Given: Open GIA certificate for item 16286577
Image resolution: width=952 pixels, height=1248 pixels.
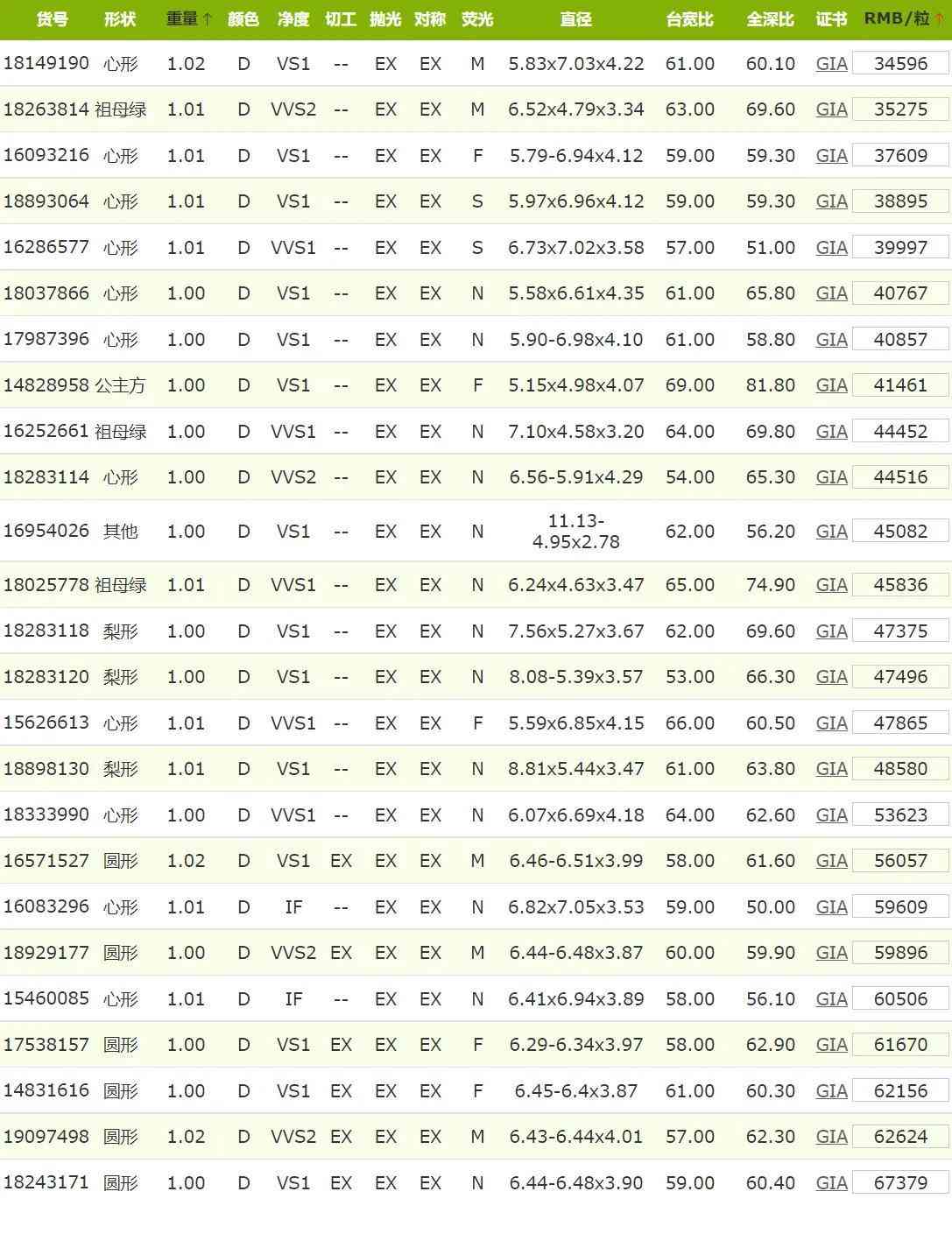Looking at the screenshot, I should 831,248.
